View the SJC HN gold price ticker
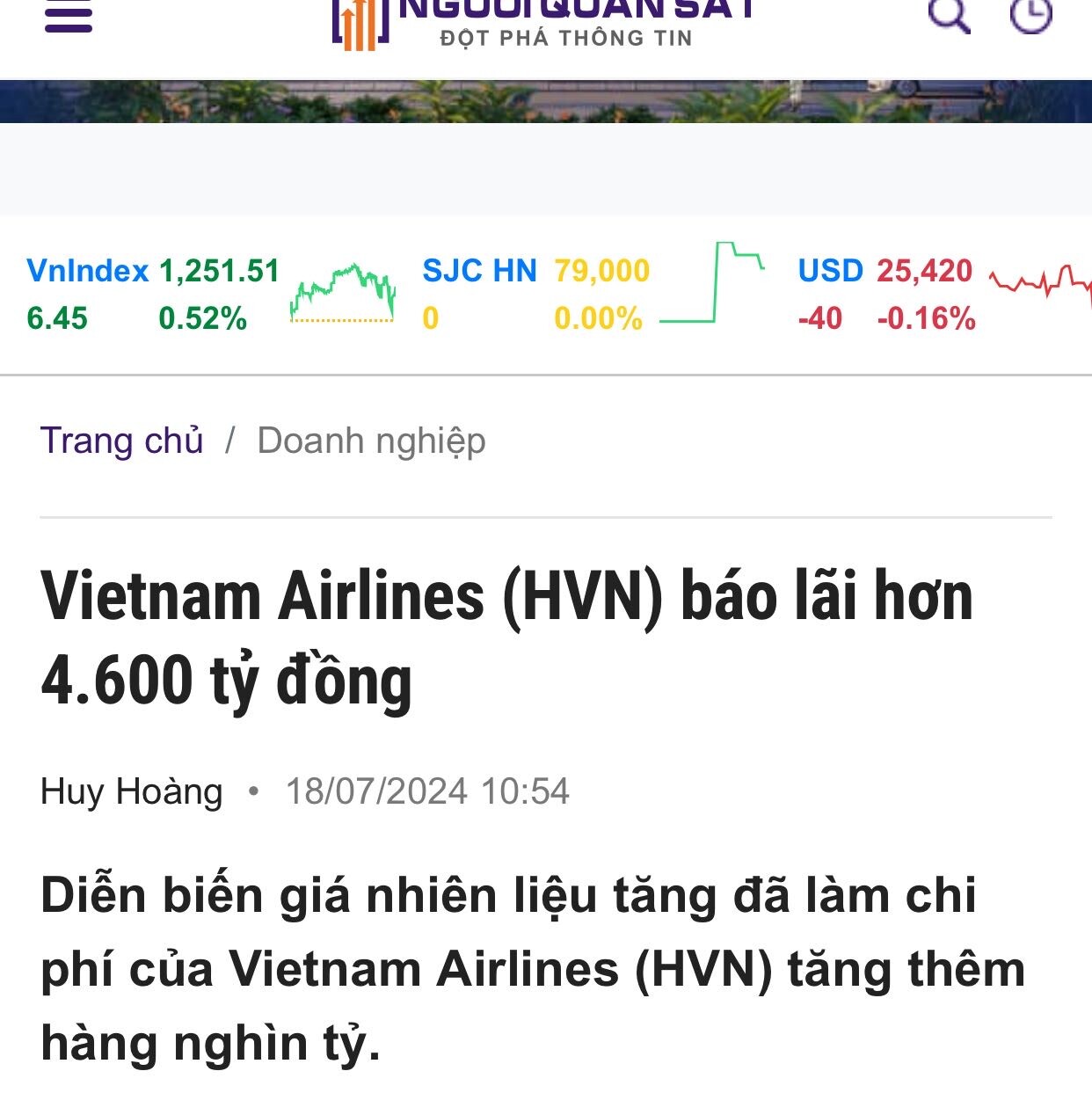Viewport: 1092px width, 1093px height. click(479, 271)
